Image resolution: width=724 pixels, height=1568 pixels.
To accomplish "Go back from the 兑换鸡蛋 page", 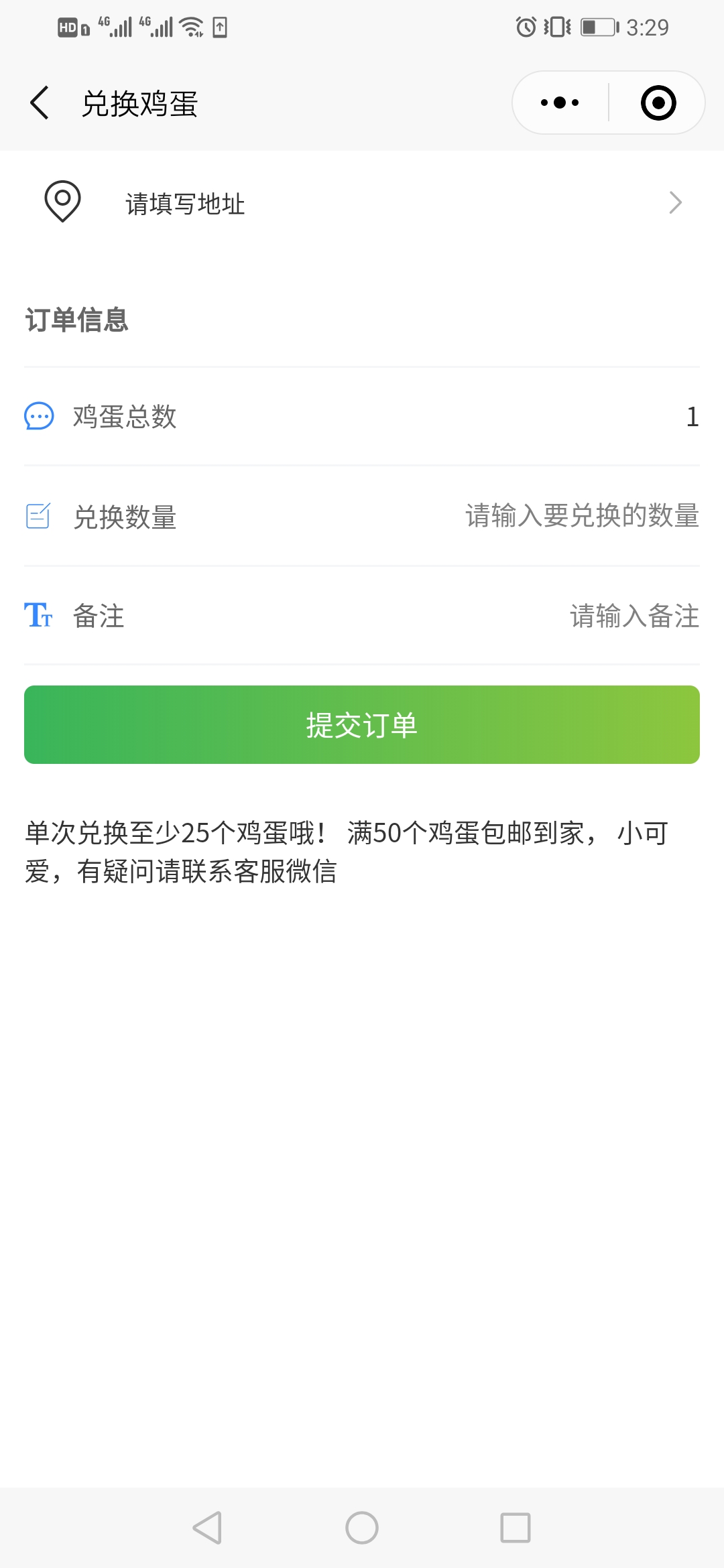I will pos(40,103).
